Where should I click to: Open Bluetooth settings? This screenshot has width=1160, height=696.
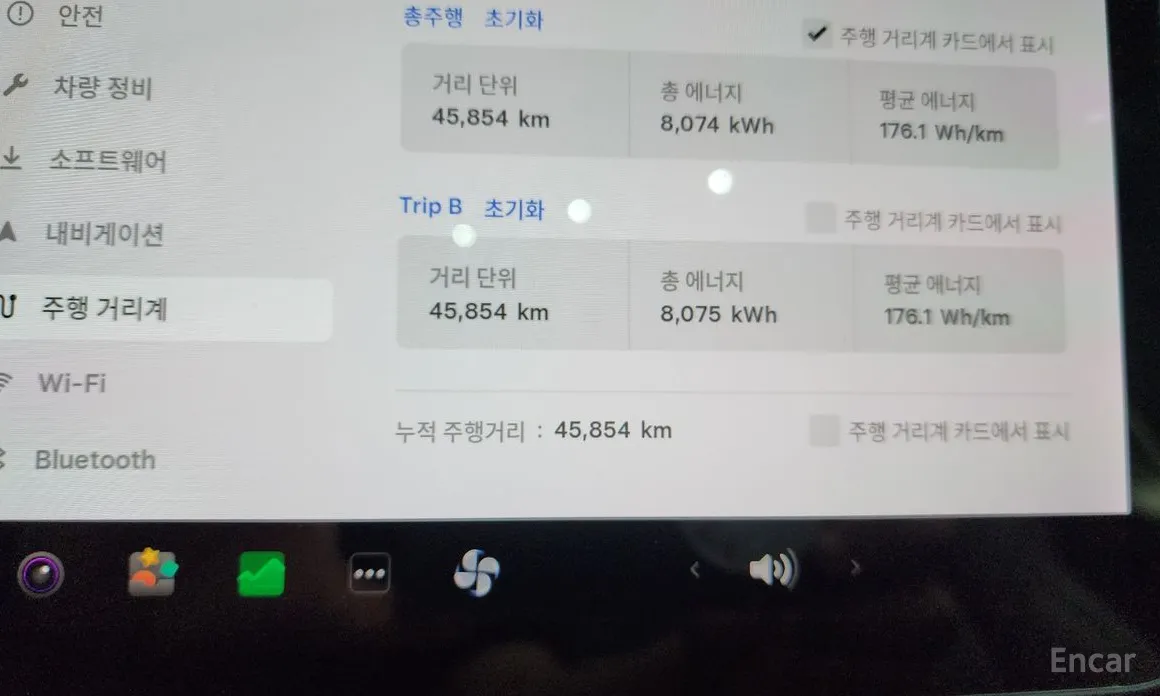click(95, 460)
